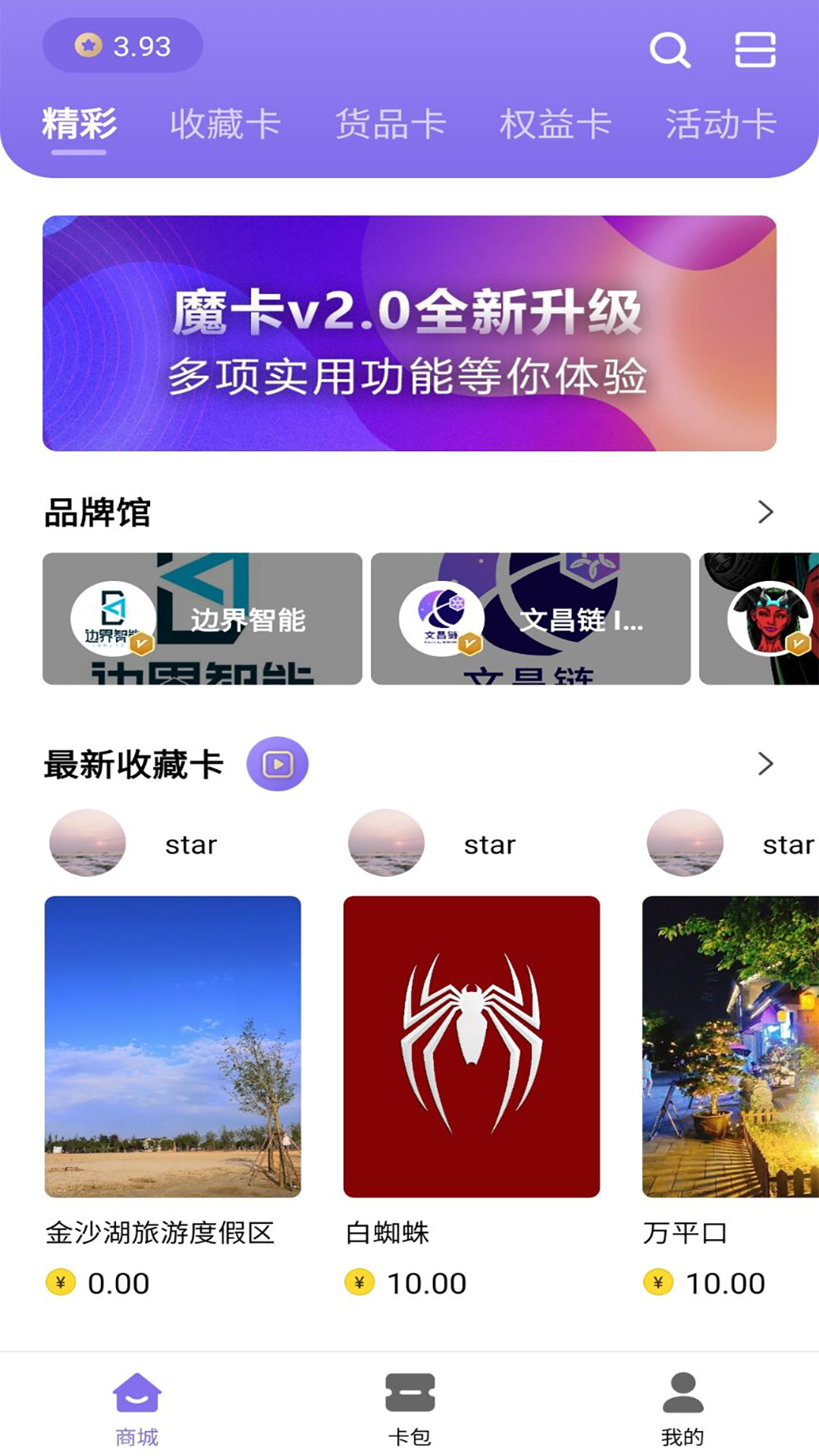View more 最新收藏卡 via its arrow
Viewport: 819px width, 1456px height.
[x=765, y=764]
